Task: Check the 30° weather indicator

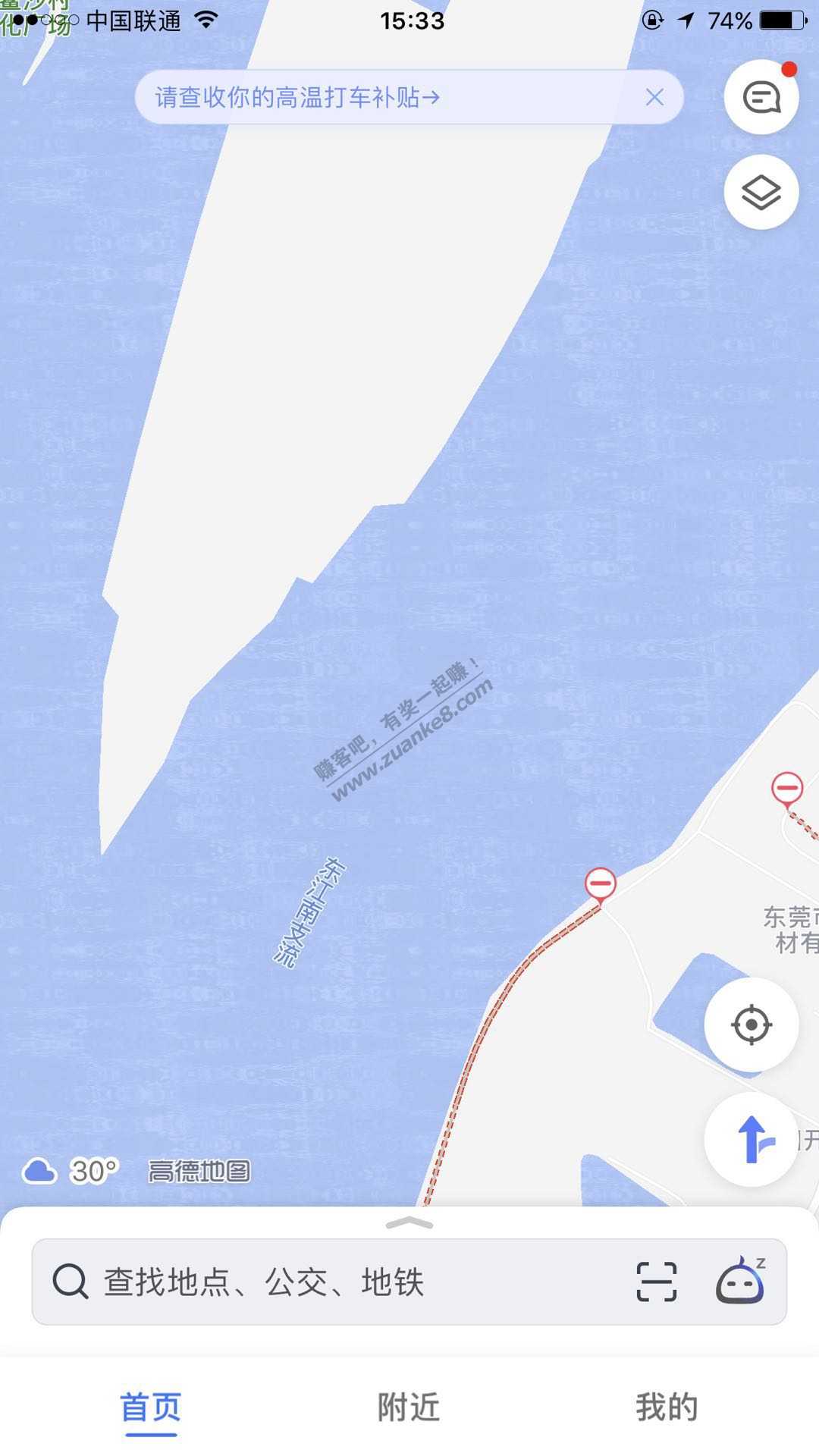Action: click(x=71, y=1172)
